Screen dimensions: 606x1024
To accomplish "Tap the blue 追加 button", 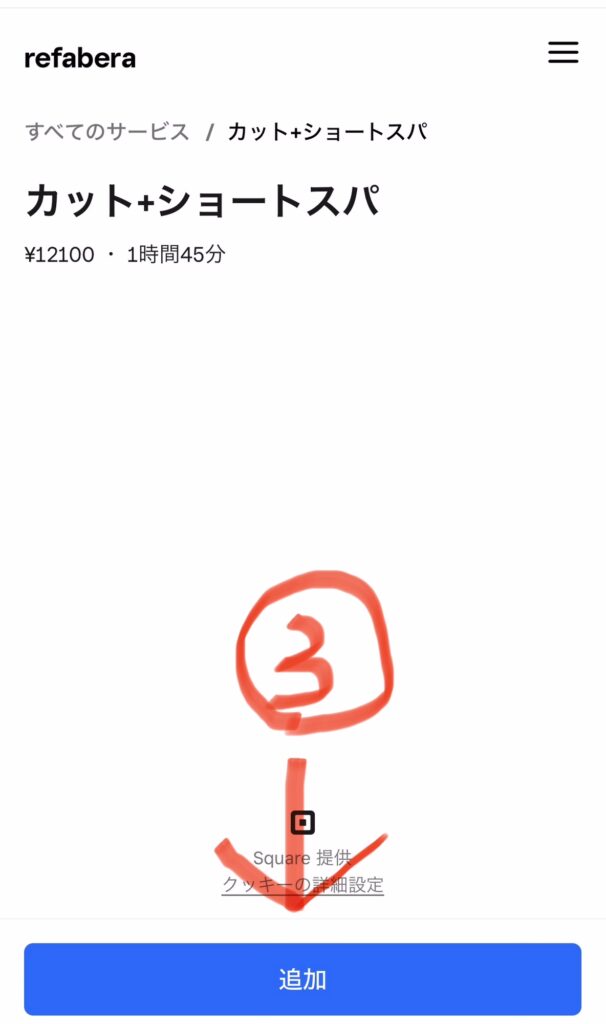I will (302, 979).
